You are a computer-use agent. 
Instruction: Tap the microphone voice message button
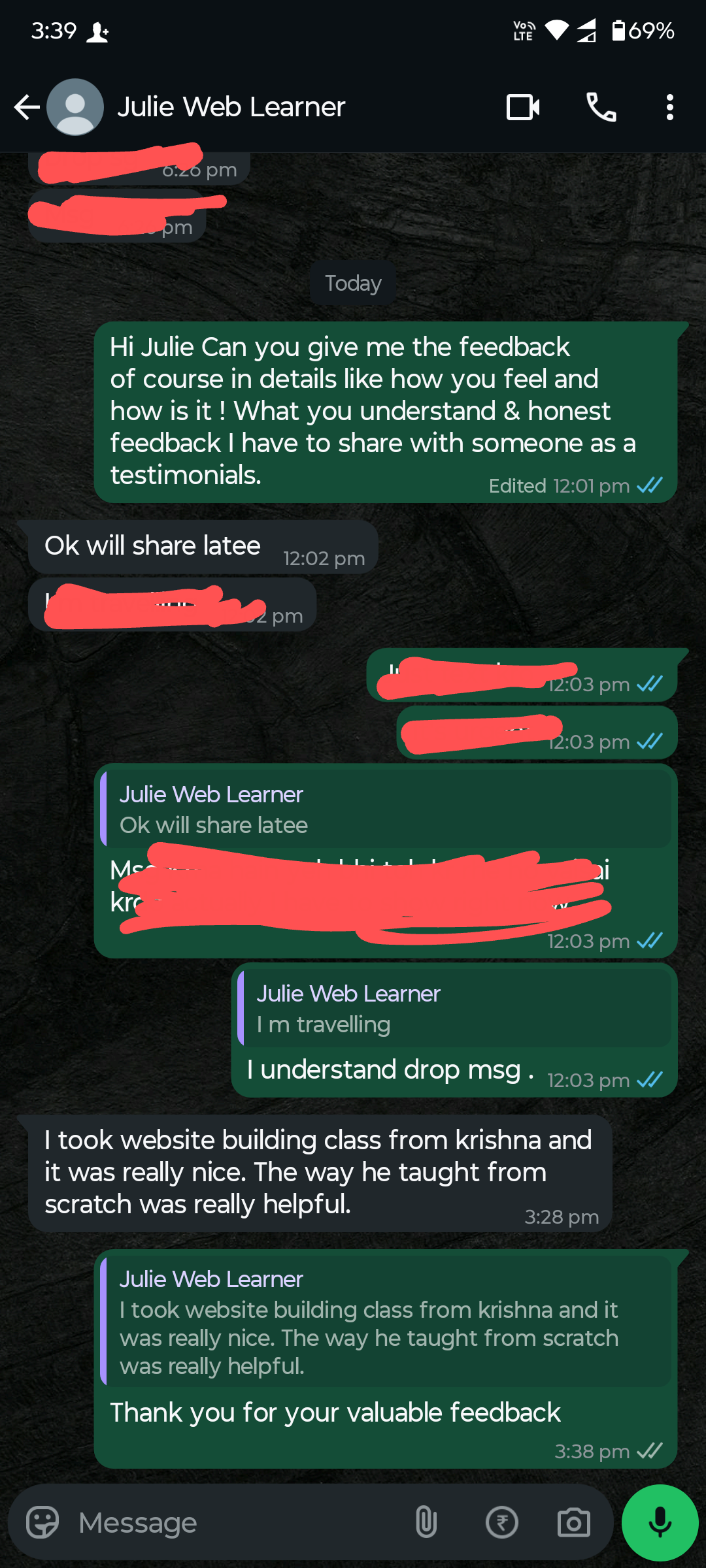tap(660, 1522)
